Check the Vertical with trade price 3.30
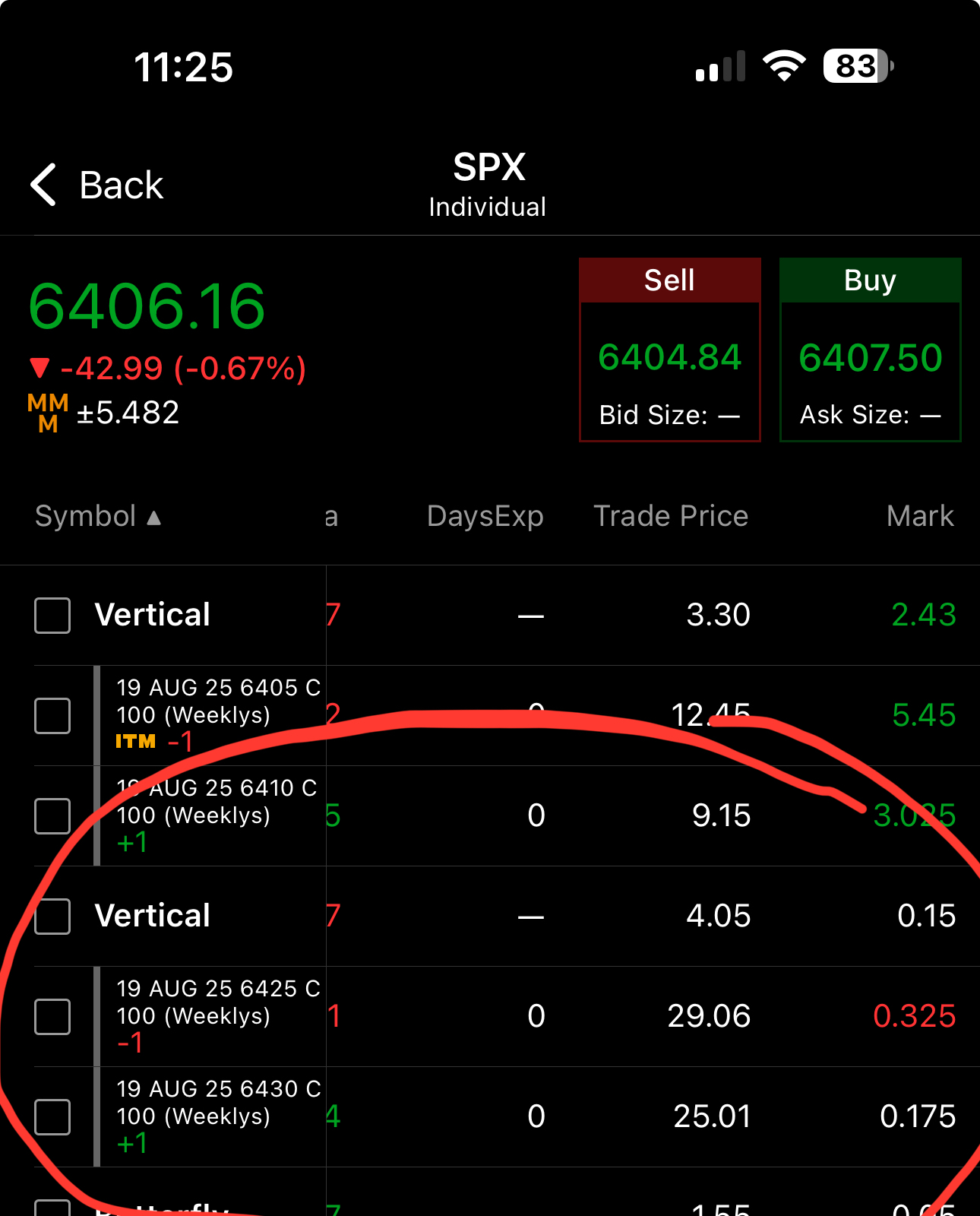980x1216 pixels. click(52, 615)
